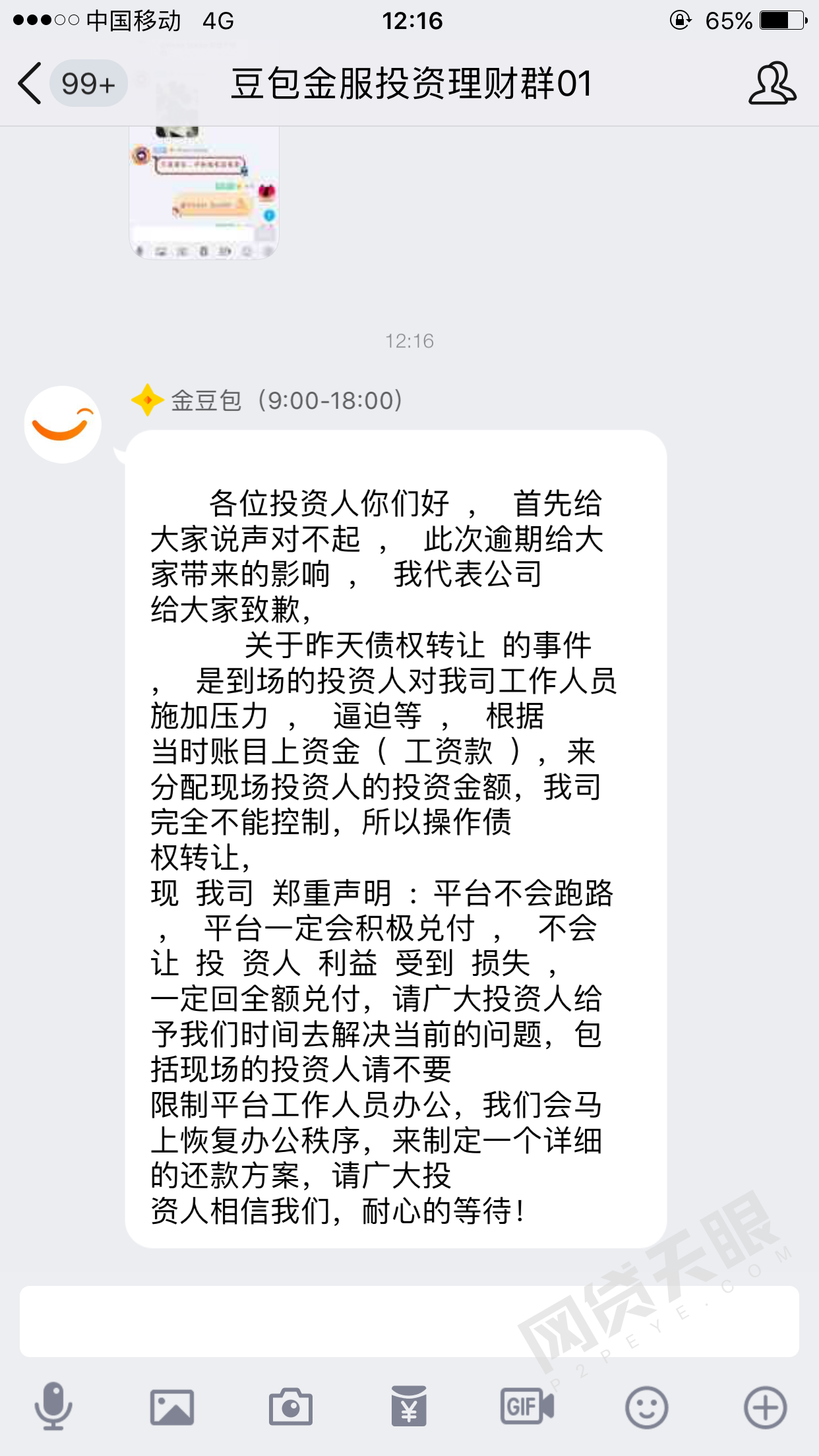Viewport: 819px width, 1456px height.
Task: Focus the message input box
Action: (x=409, y=1321)
